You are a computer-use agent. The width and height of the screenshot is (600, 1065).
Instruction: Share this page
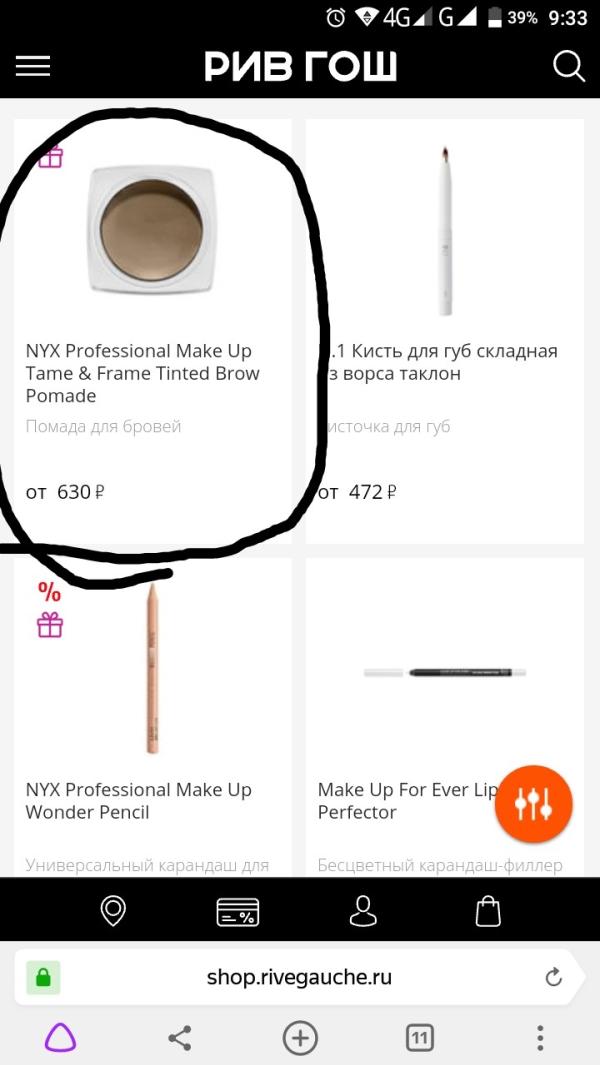(x=180, y=1038)
